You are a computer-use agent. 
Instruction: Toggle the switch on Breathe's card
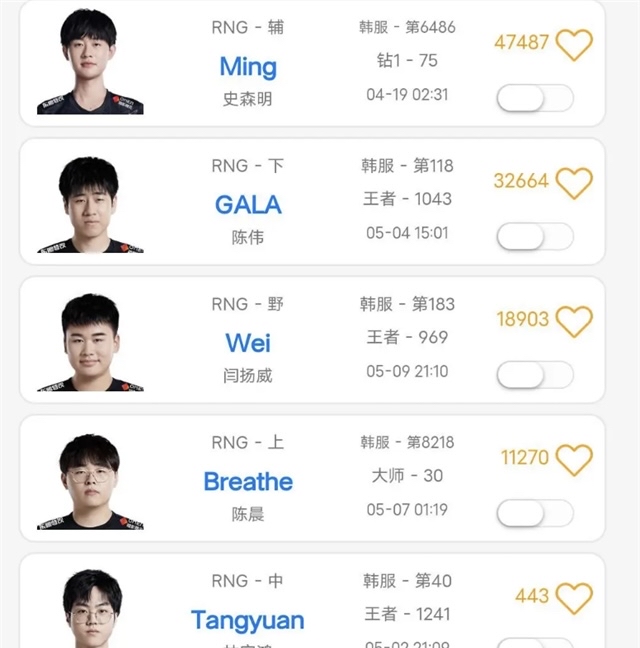(534, 513)
